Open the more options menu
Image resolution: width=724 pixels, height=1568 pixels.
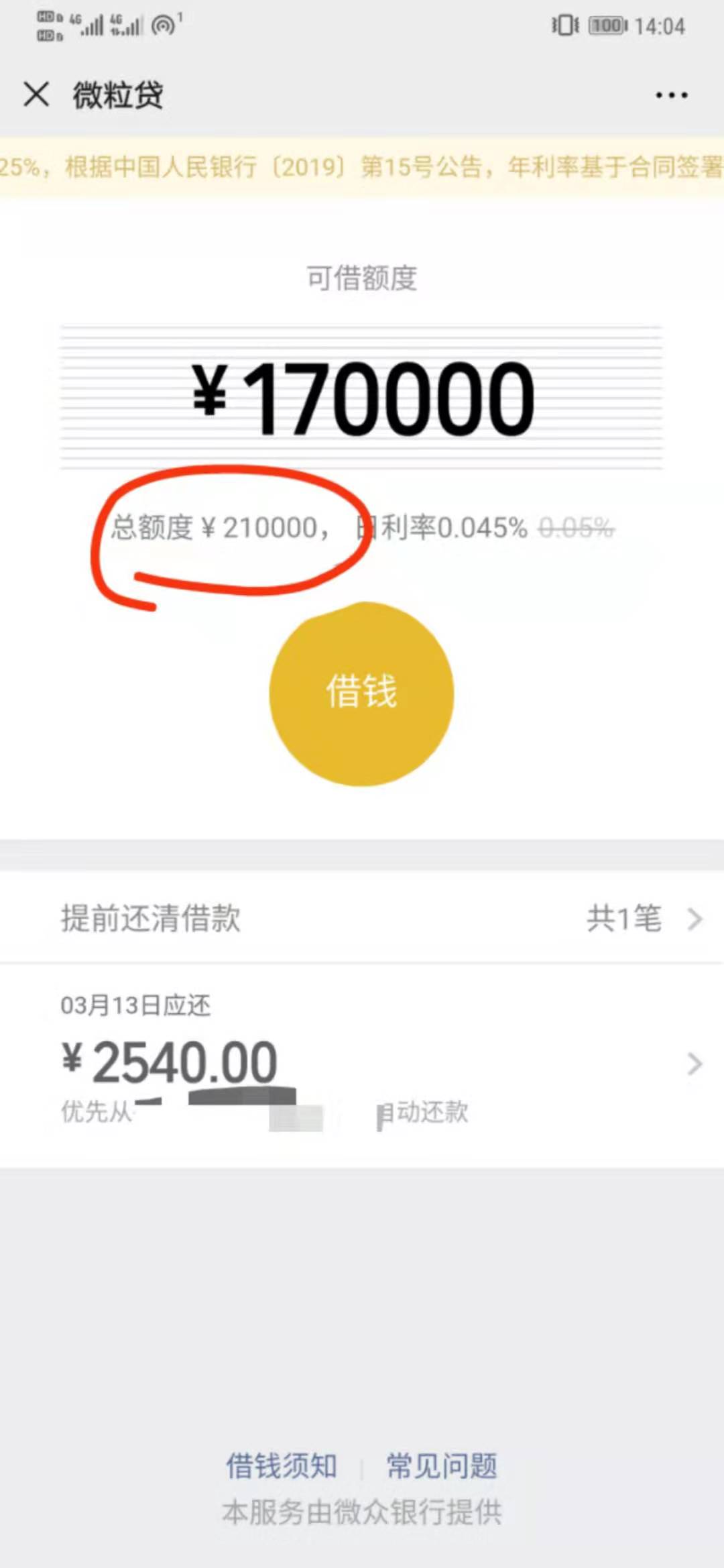pos(670,95)
